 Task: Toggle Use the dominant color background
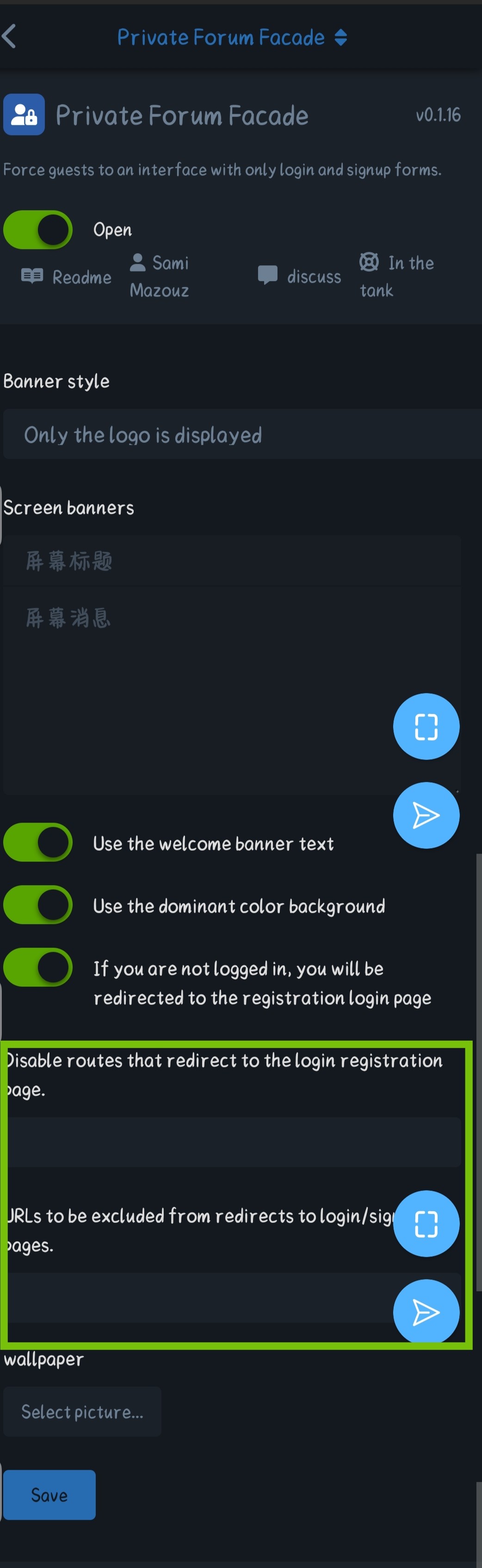point(38,905)
